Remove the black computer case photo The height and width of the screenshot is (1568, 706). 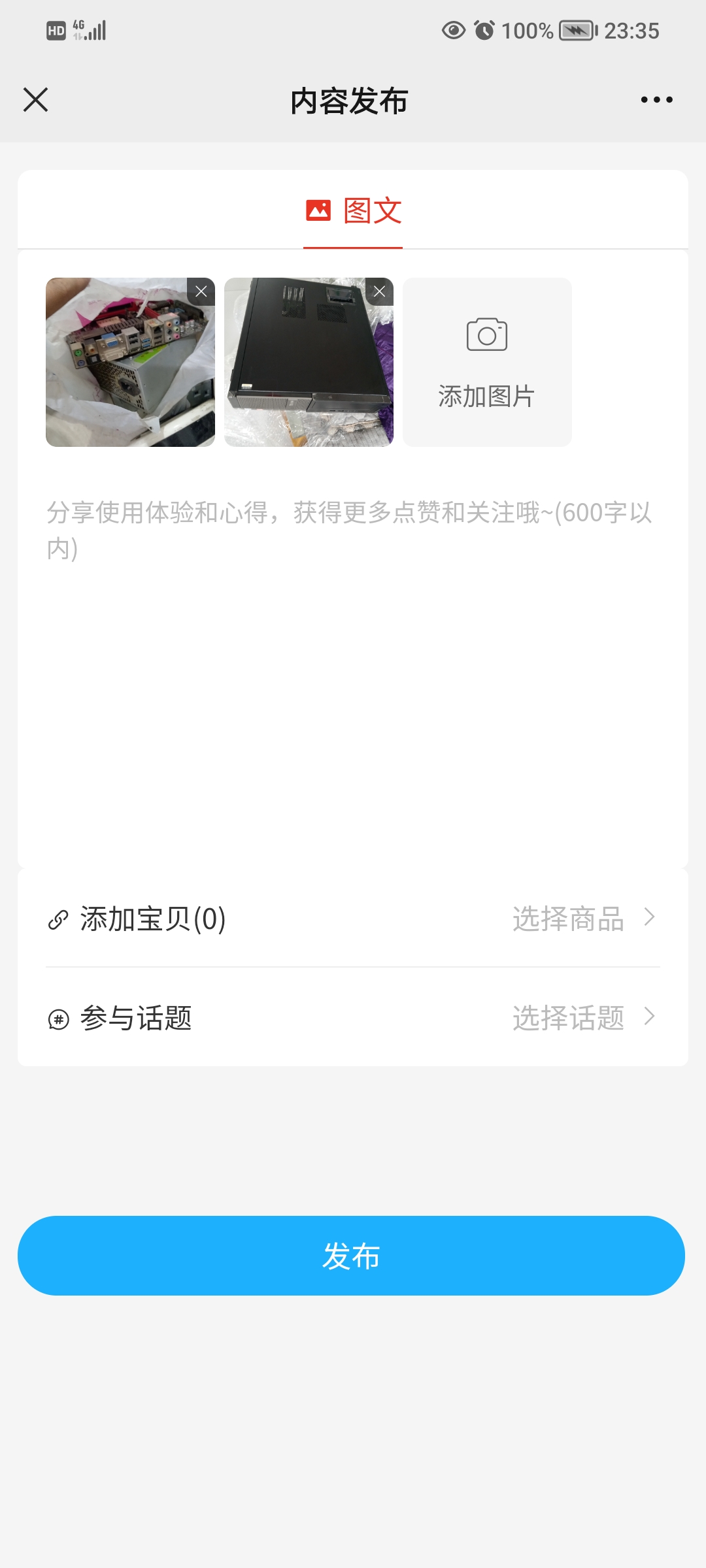380,291
